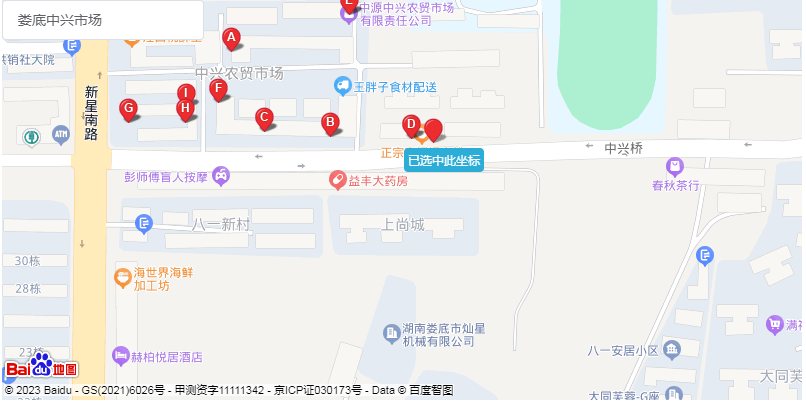
Task: Open map marker G
Action: click(x=128, y=108)
